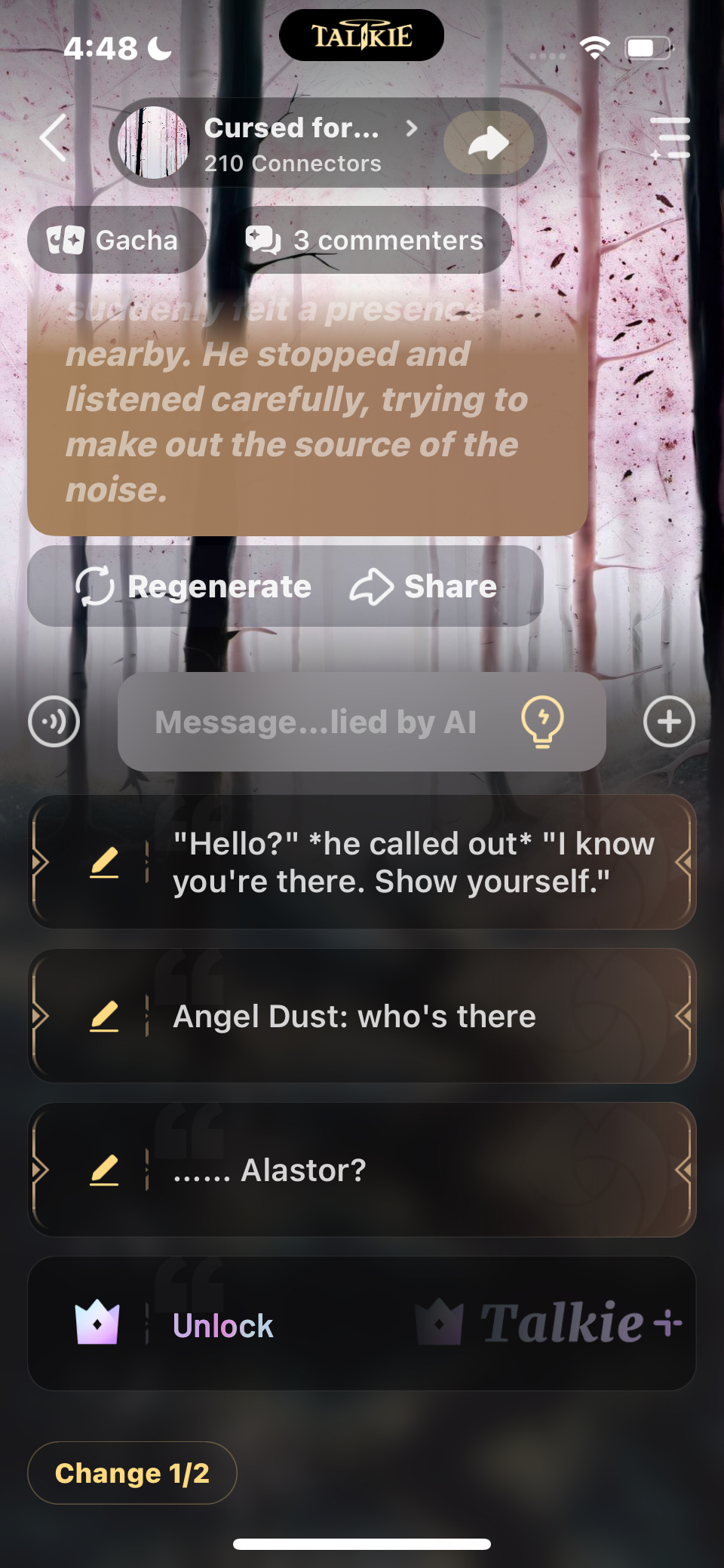Regenerate the AI reply
The width and height of the screenshot is (724, 1568).
194,587
